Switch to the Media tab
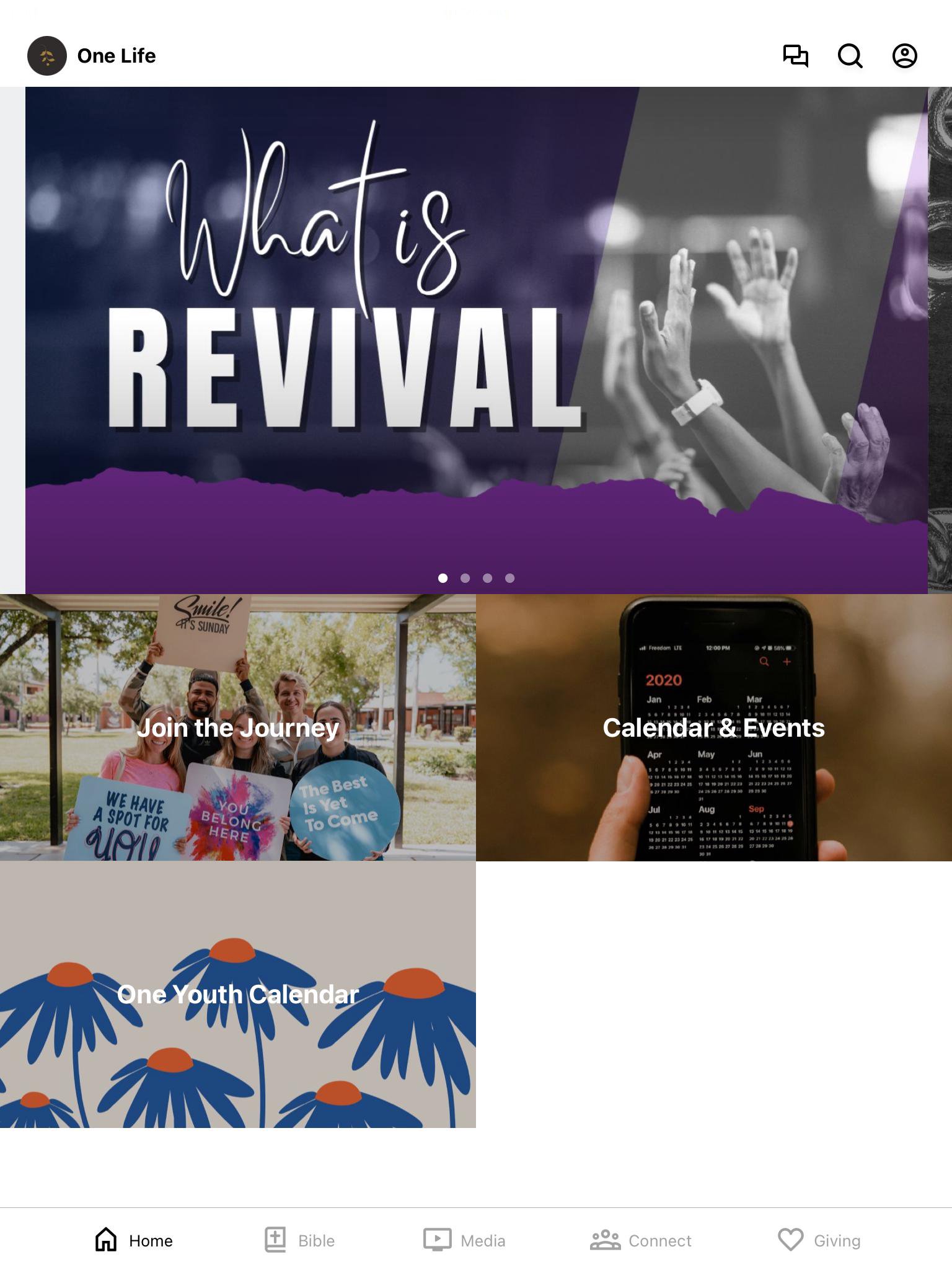Viewport: 952px width, 1270px height. pyautogui.click(x=464, y=1240)
